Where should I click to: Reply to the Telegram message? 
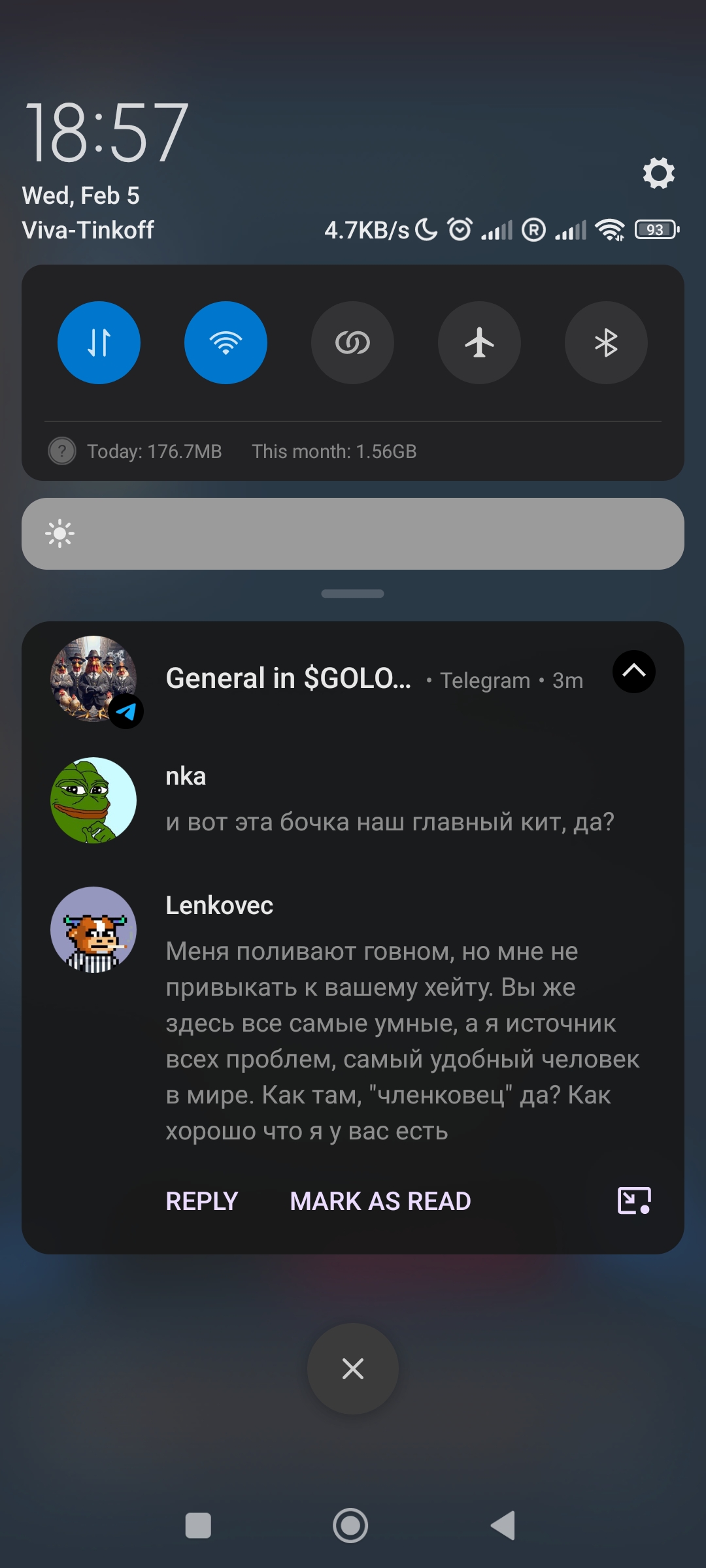(201, 1201)
